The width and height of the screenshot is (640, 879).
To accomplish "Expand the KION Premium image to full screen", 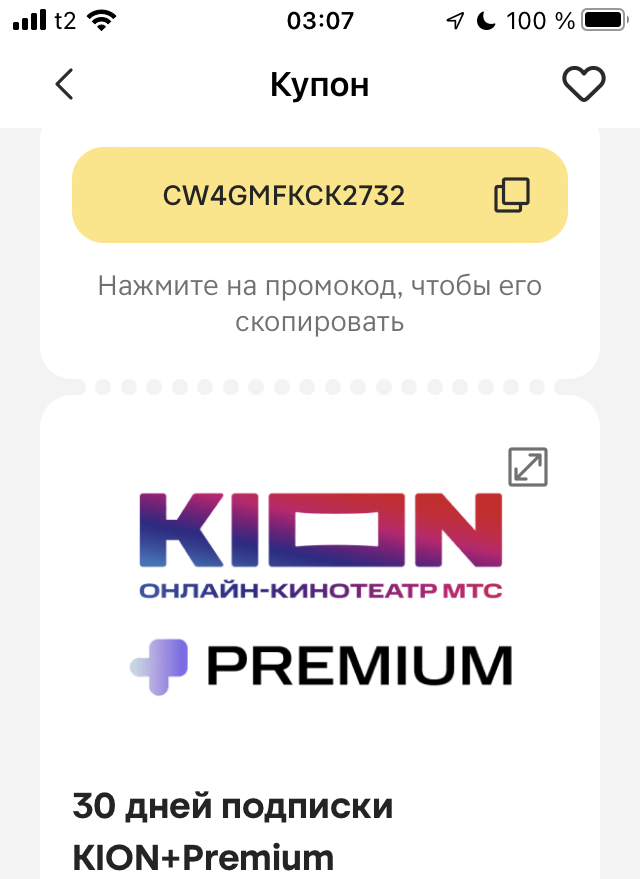I will tap(528, 467).
